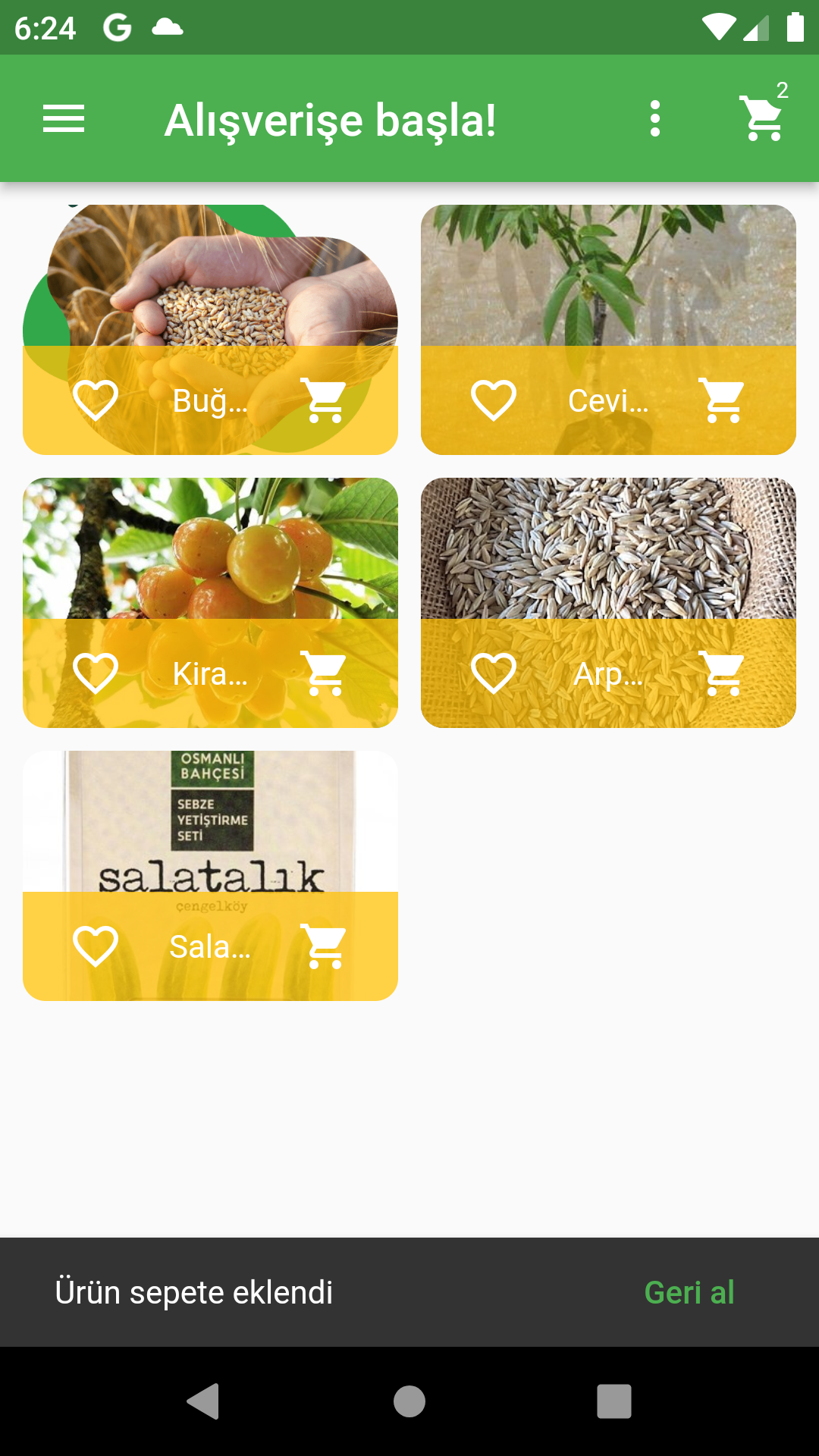Add the Buğ... product to cart

[325, 400]
